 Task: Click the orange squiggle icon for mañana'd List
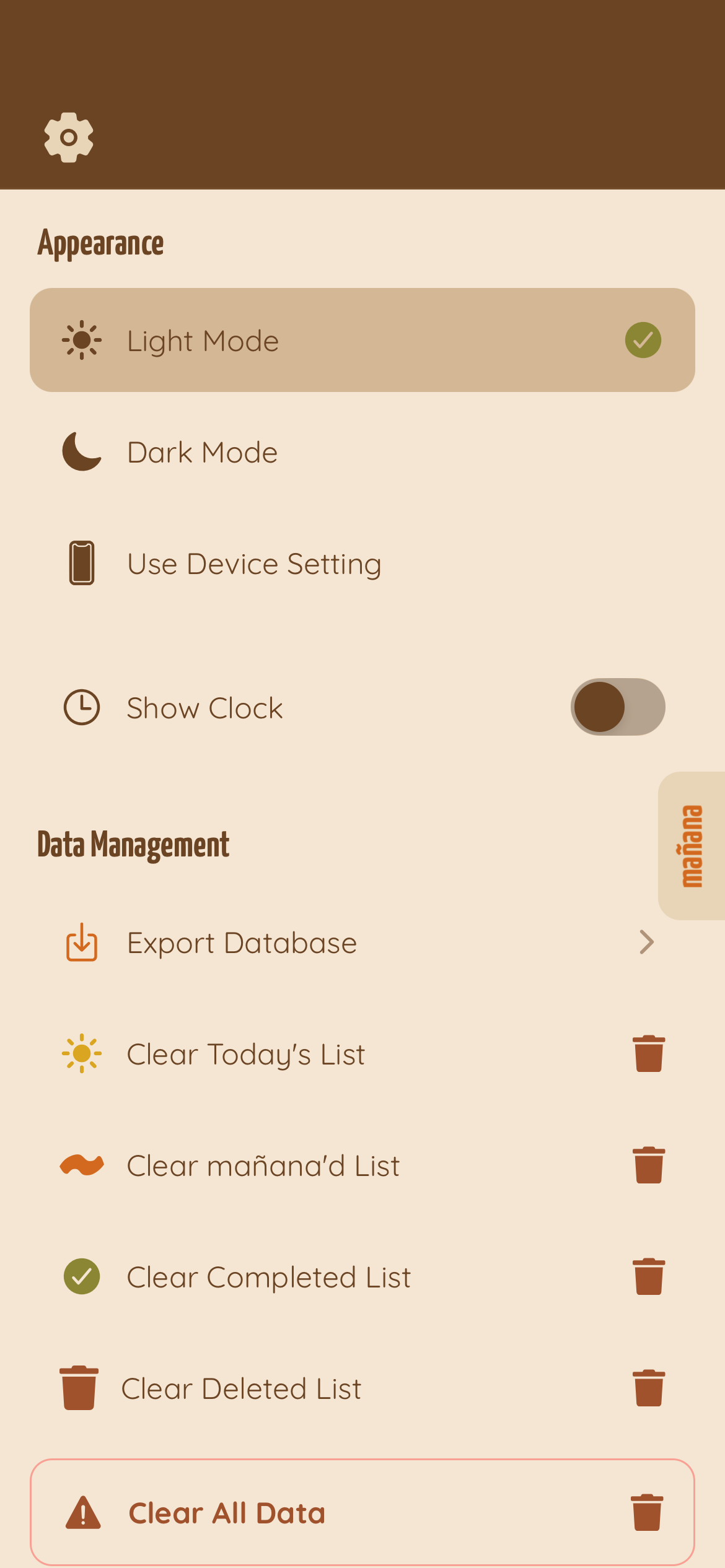tap(81, 1165)
